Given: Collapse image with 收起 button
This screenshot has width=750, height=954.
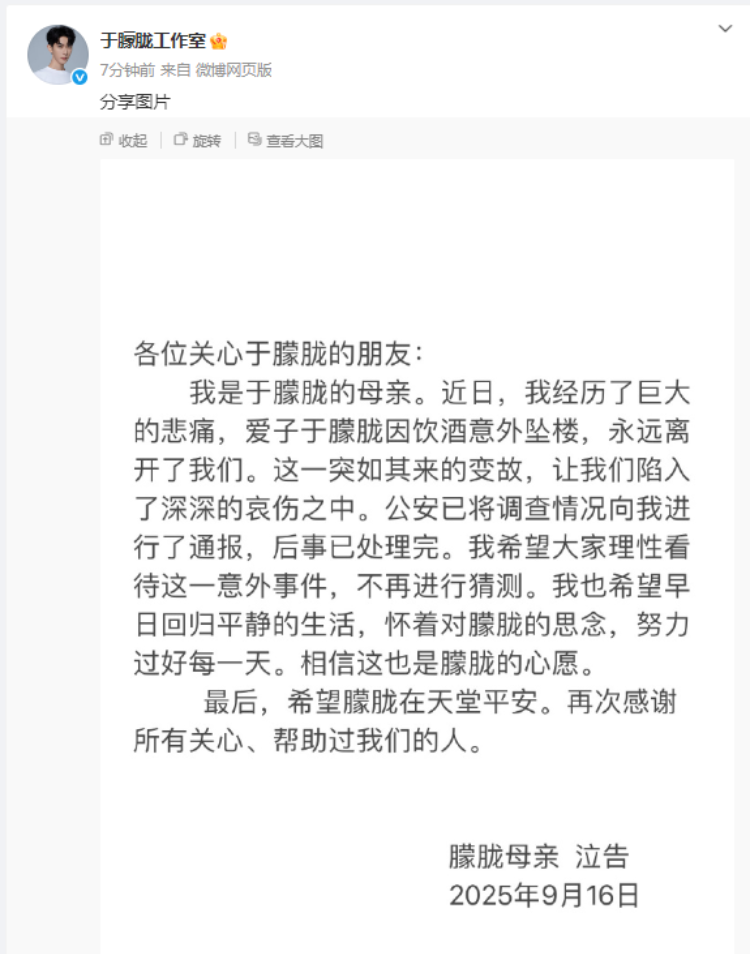Looking at the screenshot, I should (x=124, y=141).
